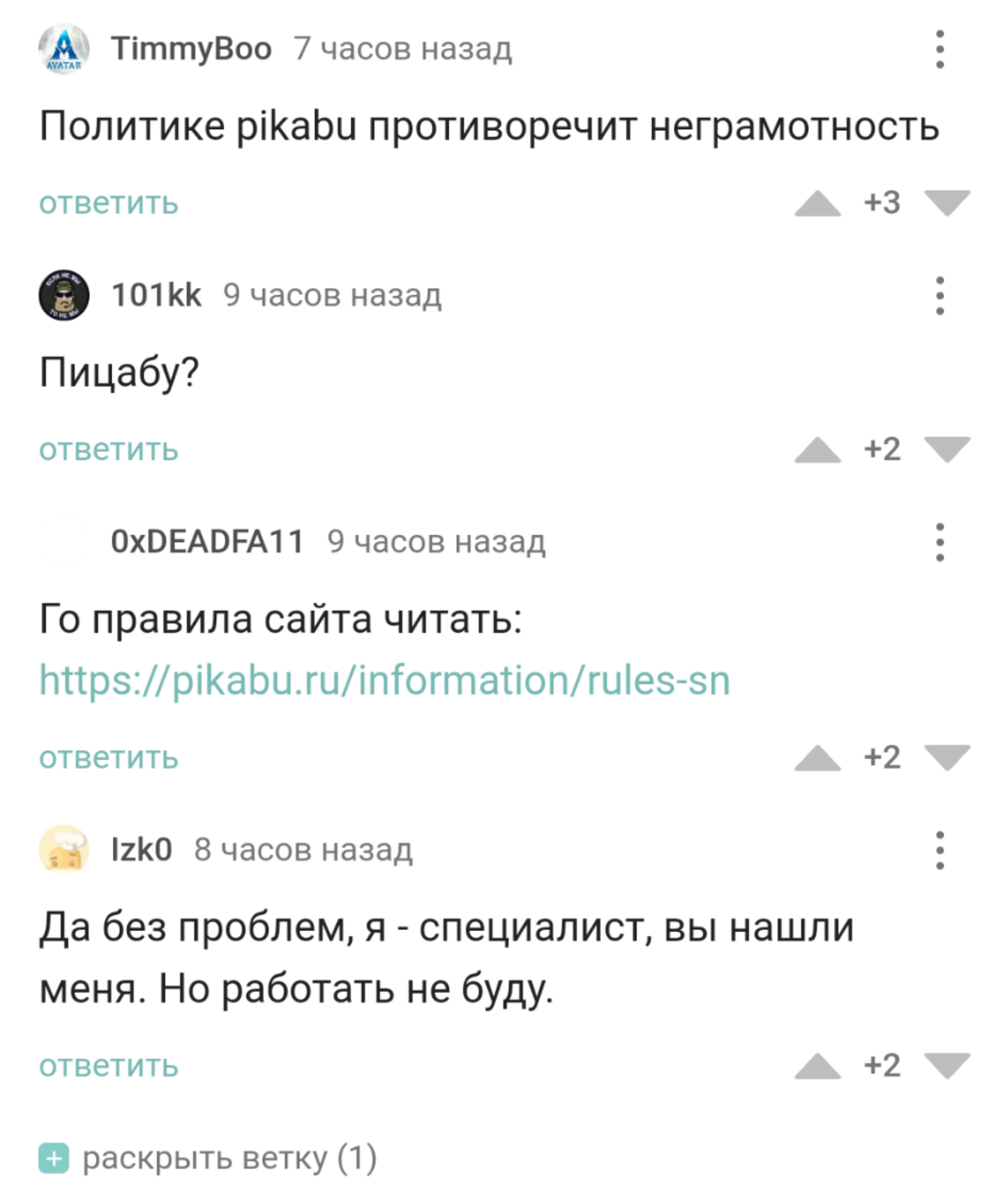
Task: Downvote 101kk's comment
Action: pyautogui.click(x=947, y=449)
